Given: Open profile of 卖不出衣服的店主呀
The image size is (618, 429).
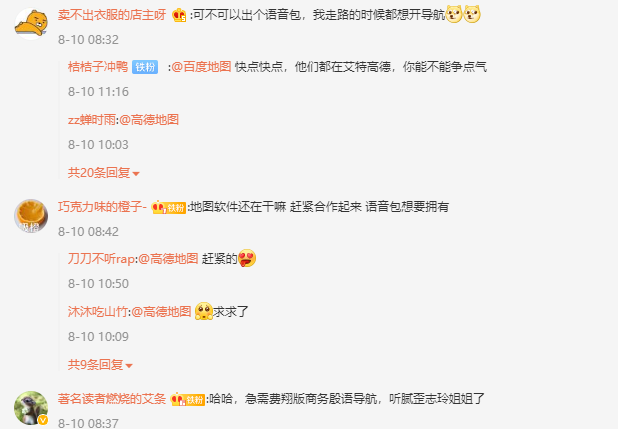Looking at the screenshot, I should click(113, 16).
